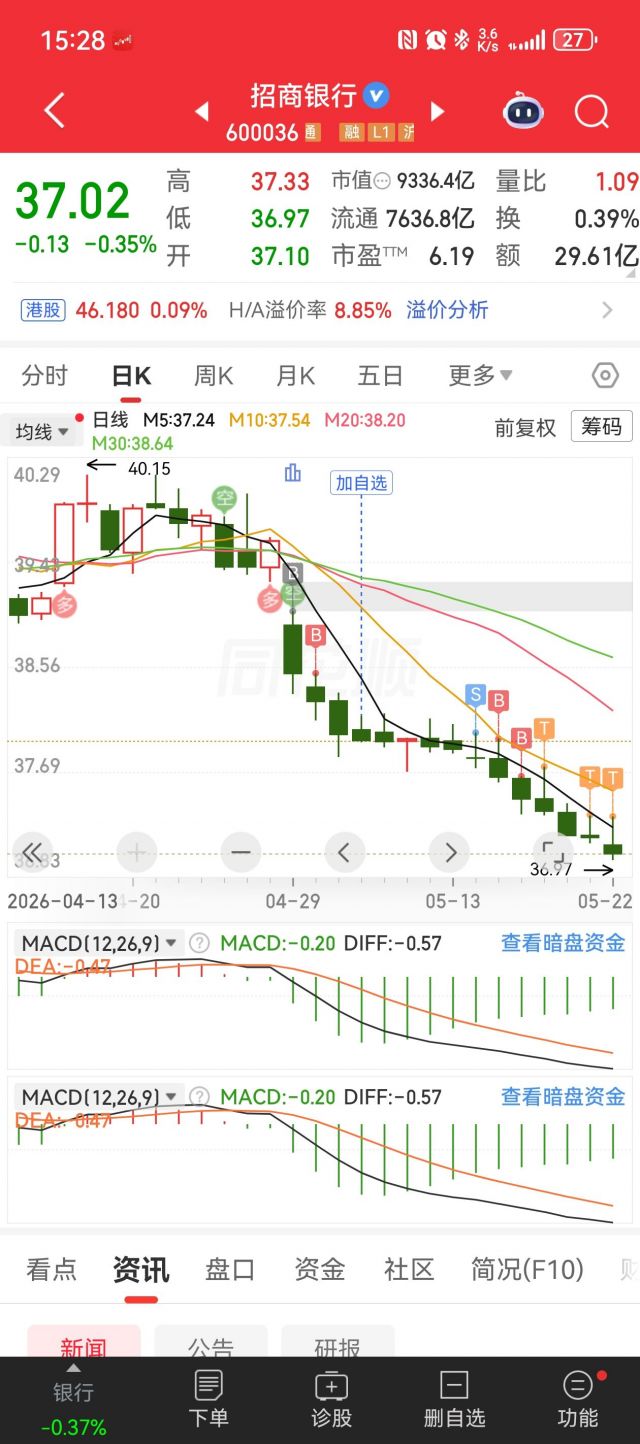This screenshot has width=640, height=1444.
Task: Switch to the 分时 chart tab
Action: click(45, 376)
